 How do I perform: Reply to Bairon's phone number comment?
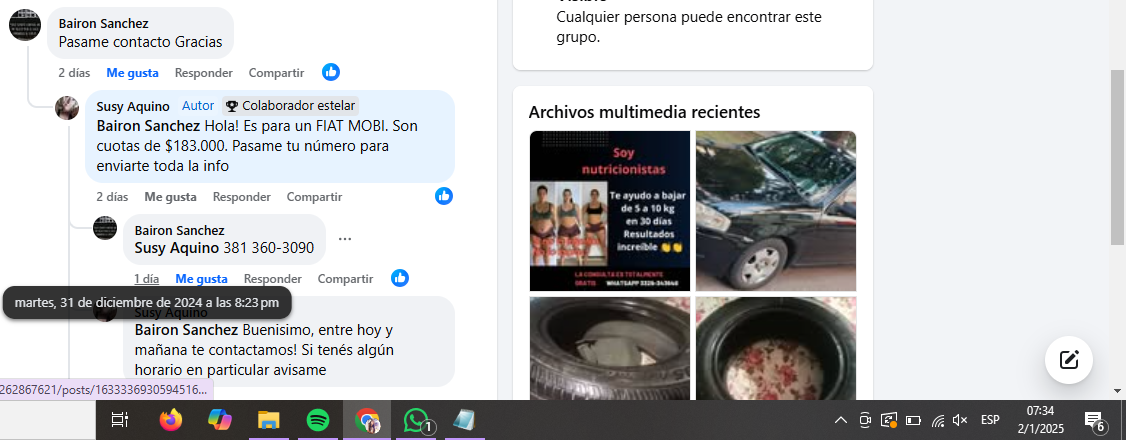[x=272, y=279]
